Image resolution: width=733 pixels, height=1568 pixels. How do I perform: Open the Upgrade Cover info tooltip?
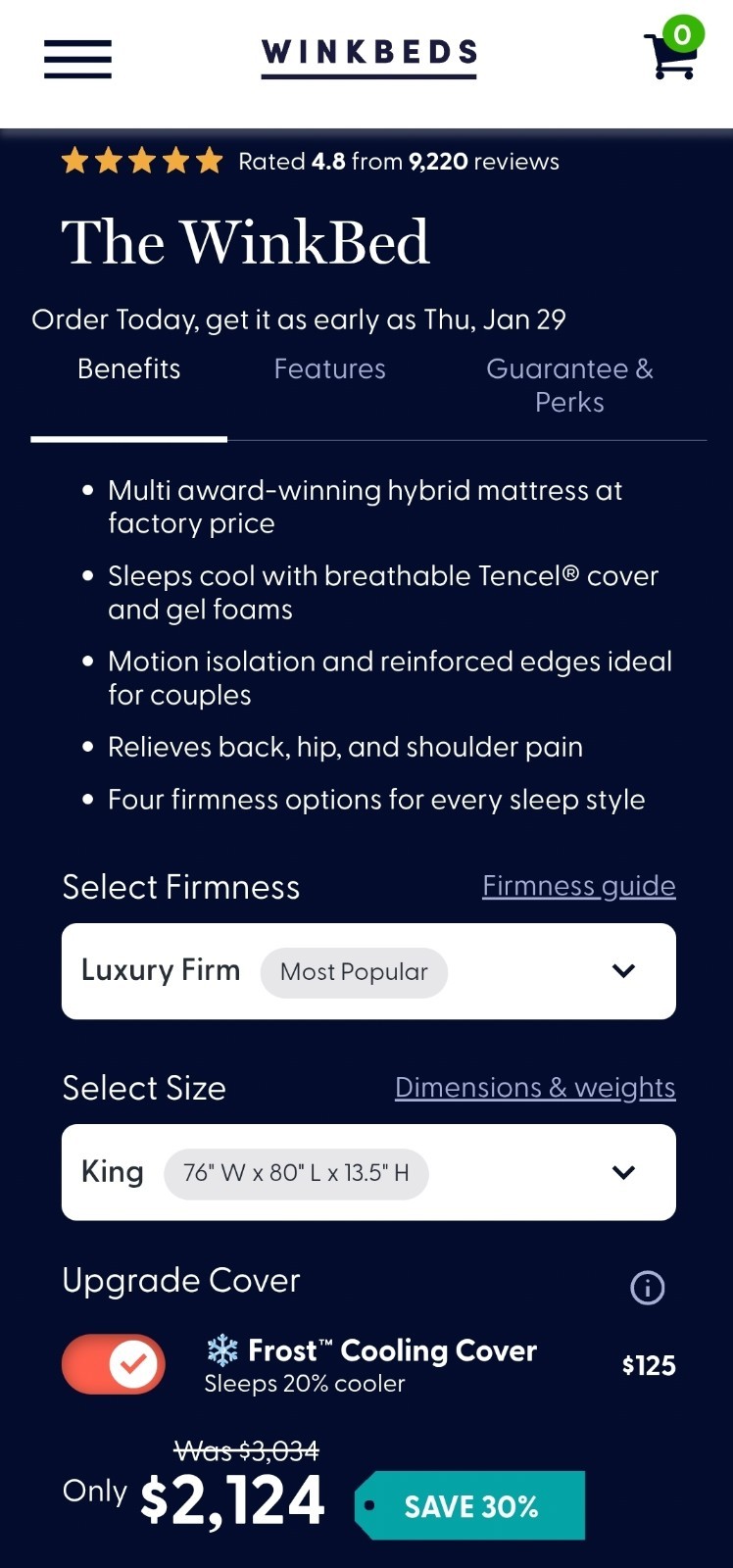[647, 1288]
